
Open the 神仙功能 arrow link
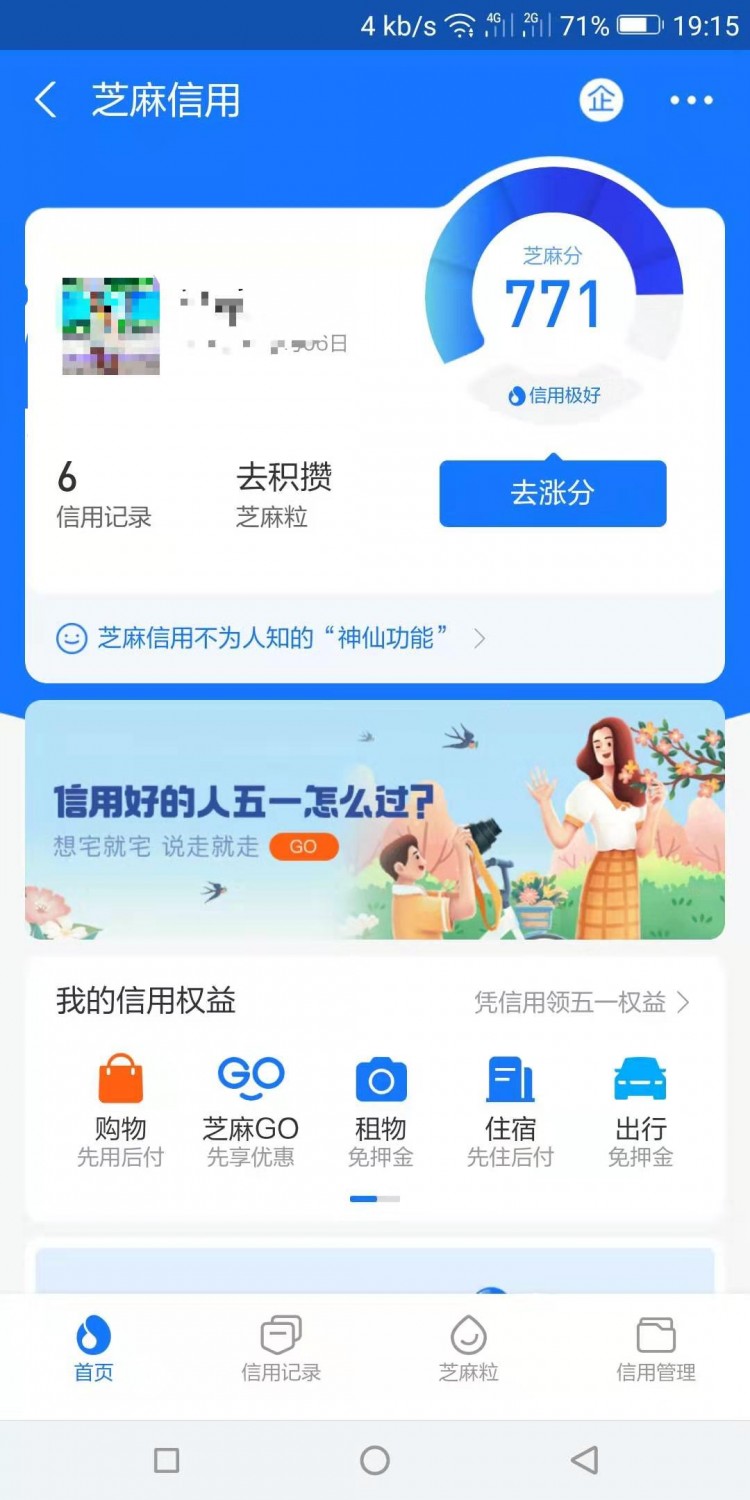tap(482, 637)
